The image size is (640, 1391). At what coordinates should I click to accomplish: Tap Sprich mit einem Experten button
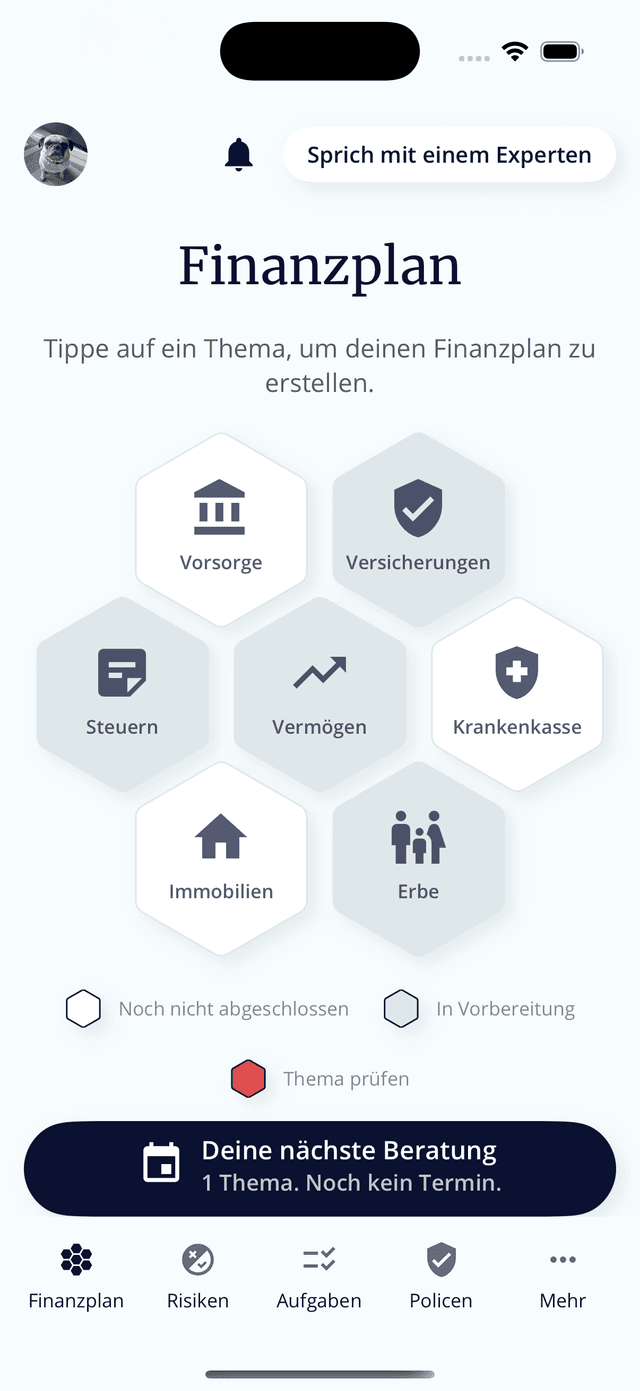tap(449, 155)
